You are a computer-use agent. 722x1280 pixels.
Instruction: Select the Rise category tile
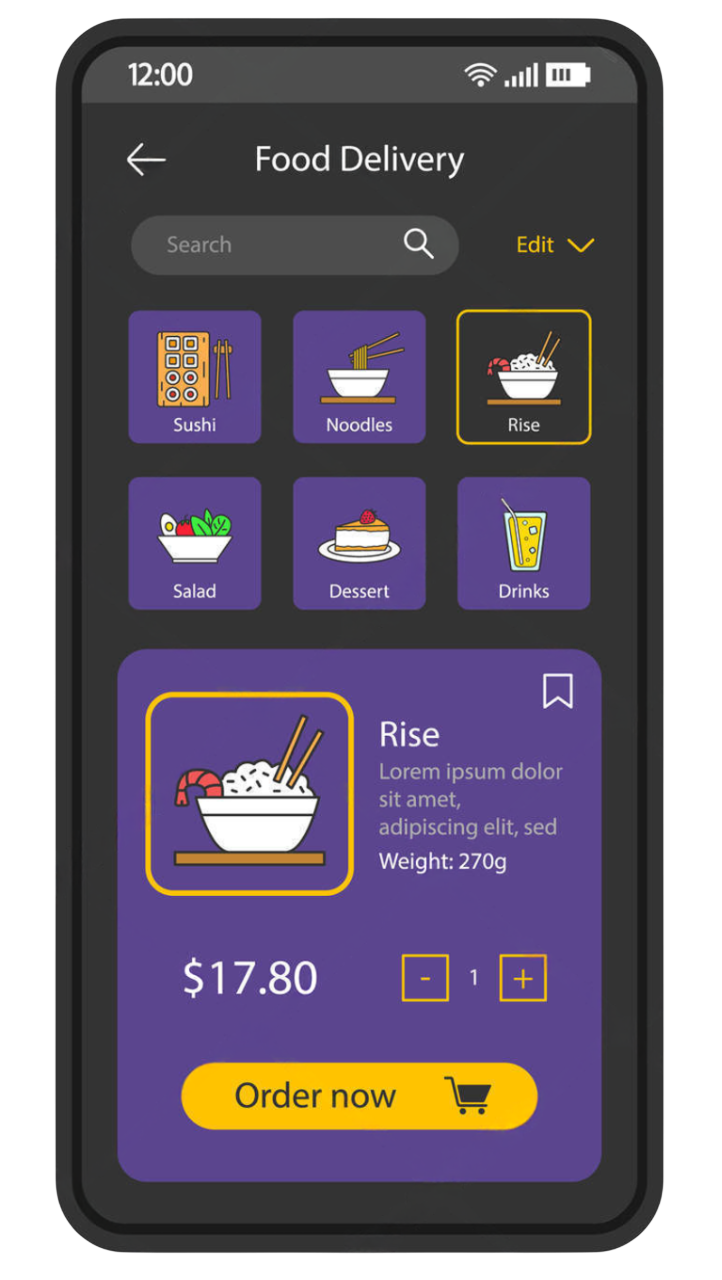pyautogui.click(x=524, y=377)
